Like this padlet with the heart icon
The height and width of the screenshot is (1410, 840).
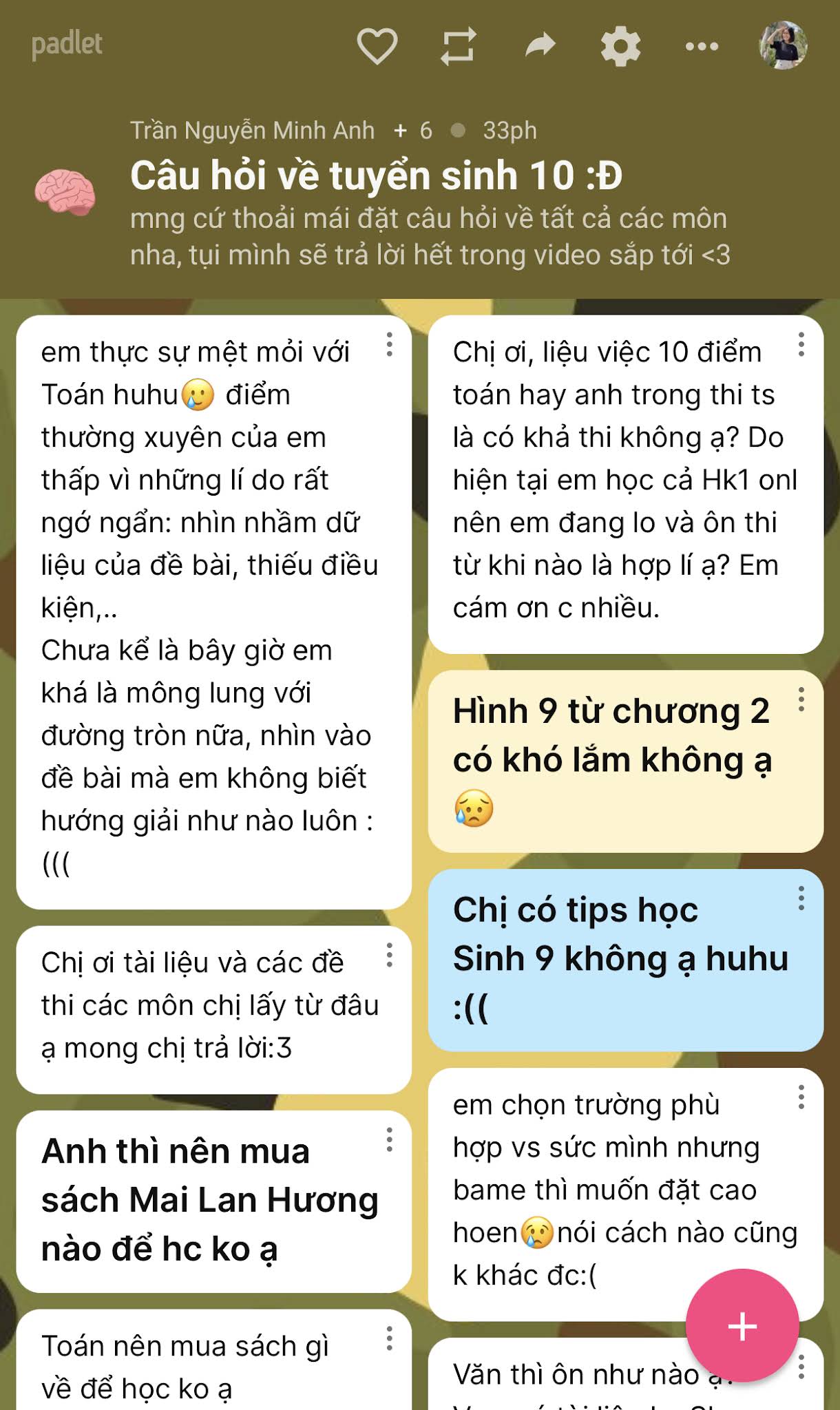pos(377,47)
